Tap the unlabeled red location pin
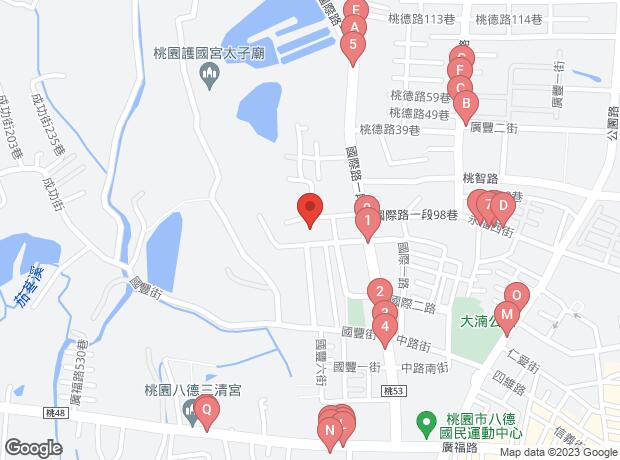Viewport: 620px width, 460px height. [x=309, y=208]
